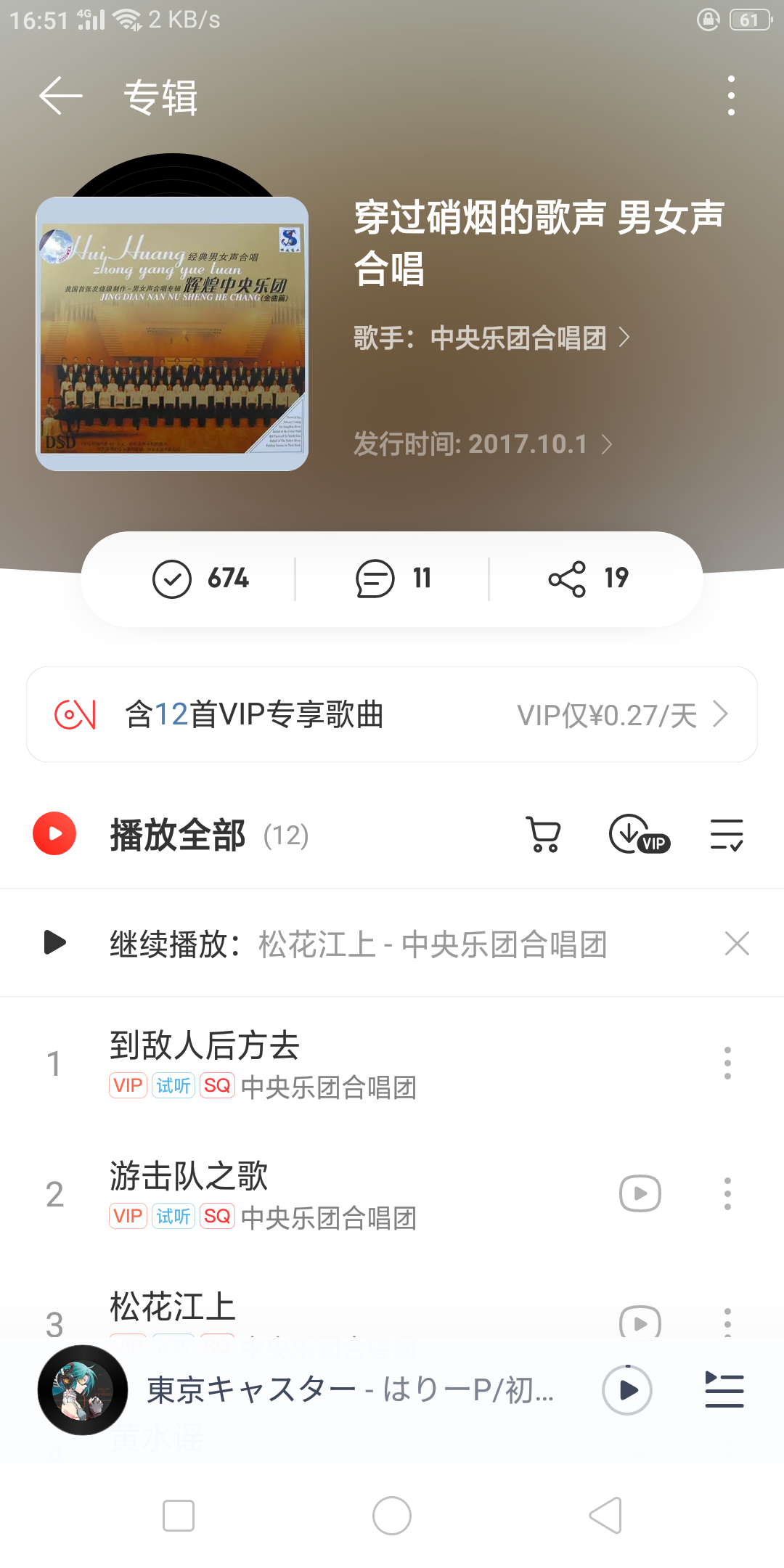Watch the video for 游击队之歌
Image resolution: width=784 pixels, height=1568 pixels.
(640, 1193)
